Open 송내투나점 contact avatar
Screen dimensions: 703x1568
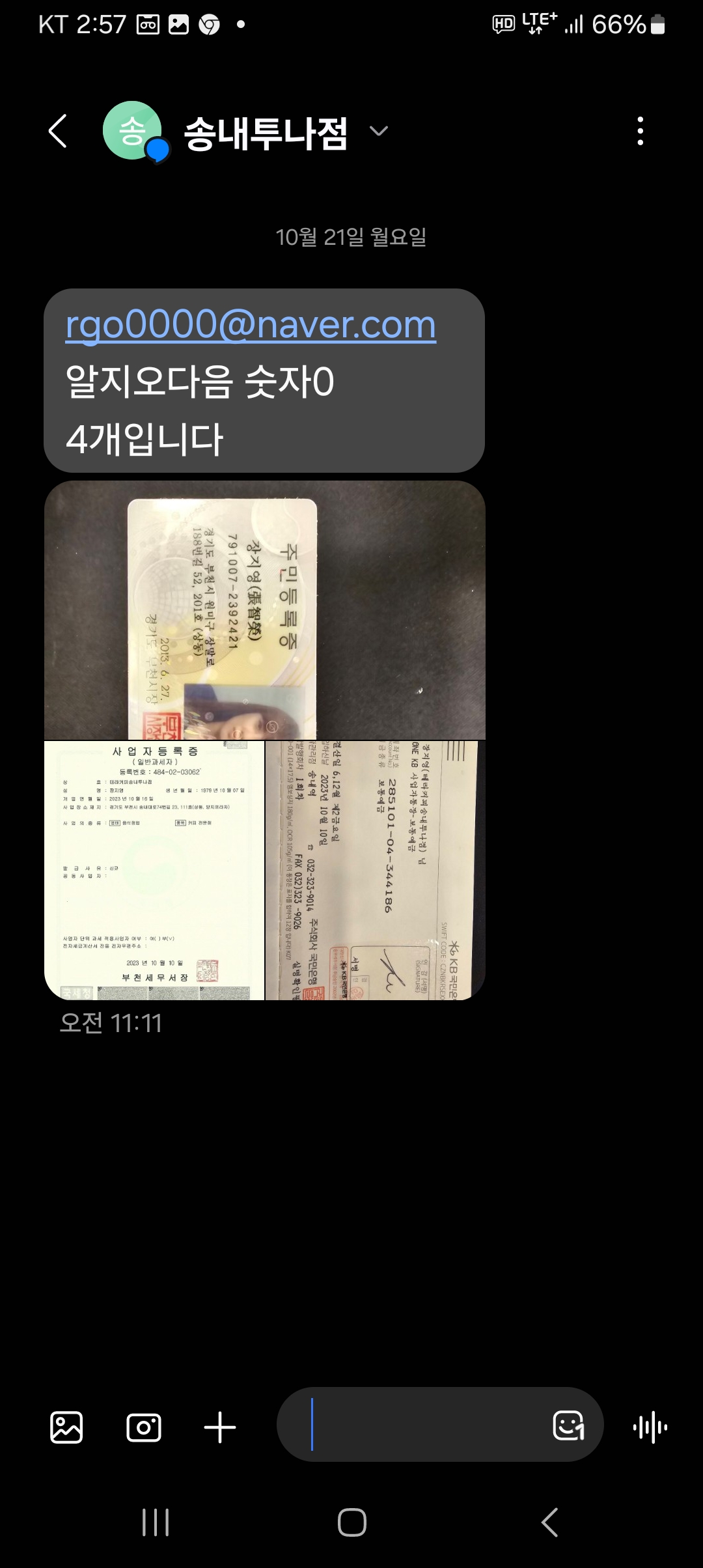point(134,131)
